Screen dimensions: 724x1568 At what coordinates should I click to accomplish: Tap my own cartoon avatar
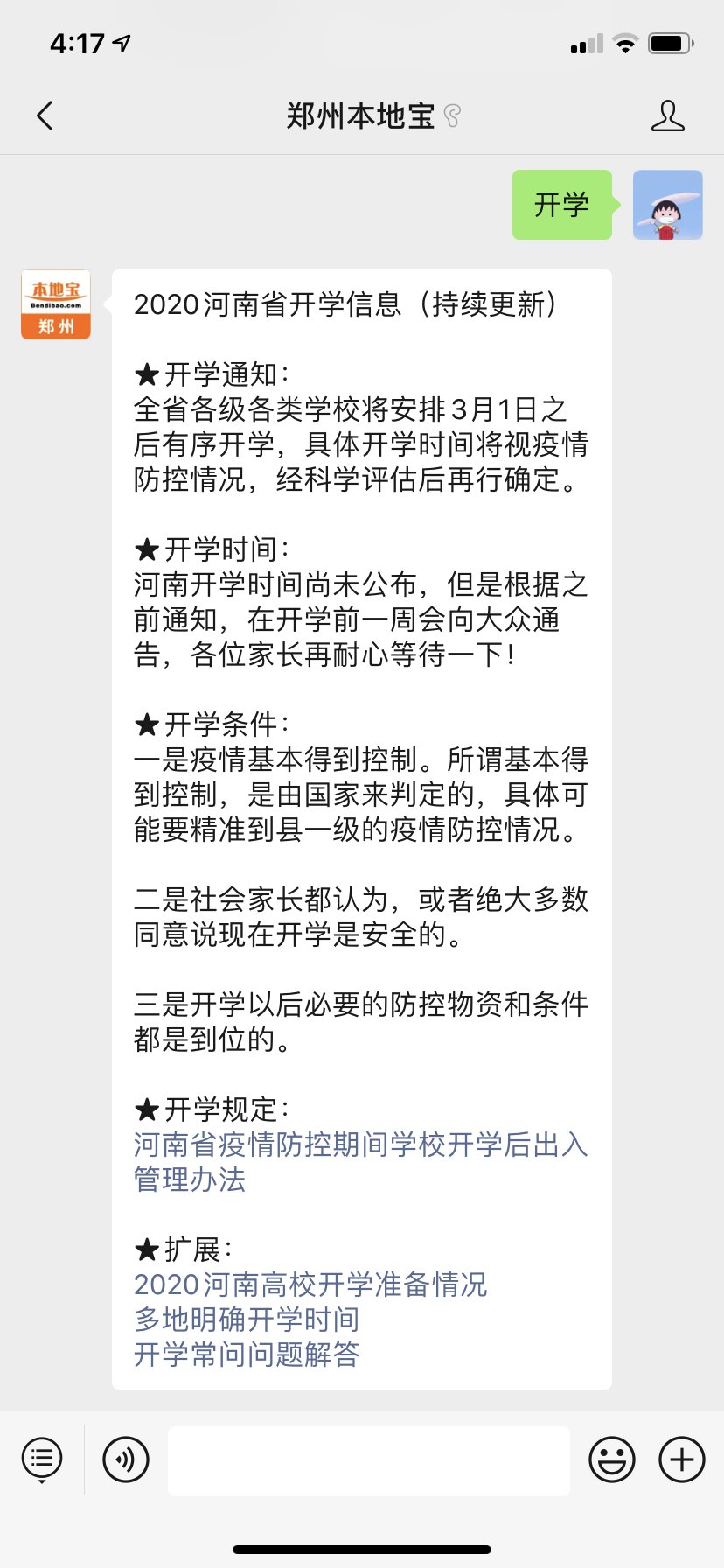(667, 205)
